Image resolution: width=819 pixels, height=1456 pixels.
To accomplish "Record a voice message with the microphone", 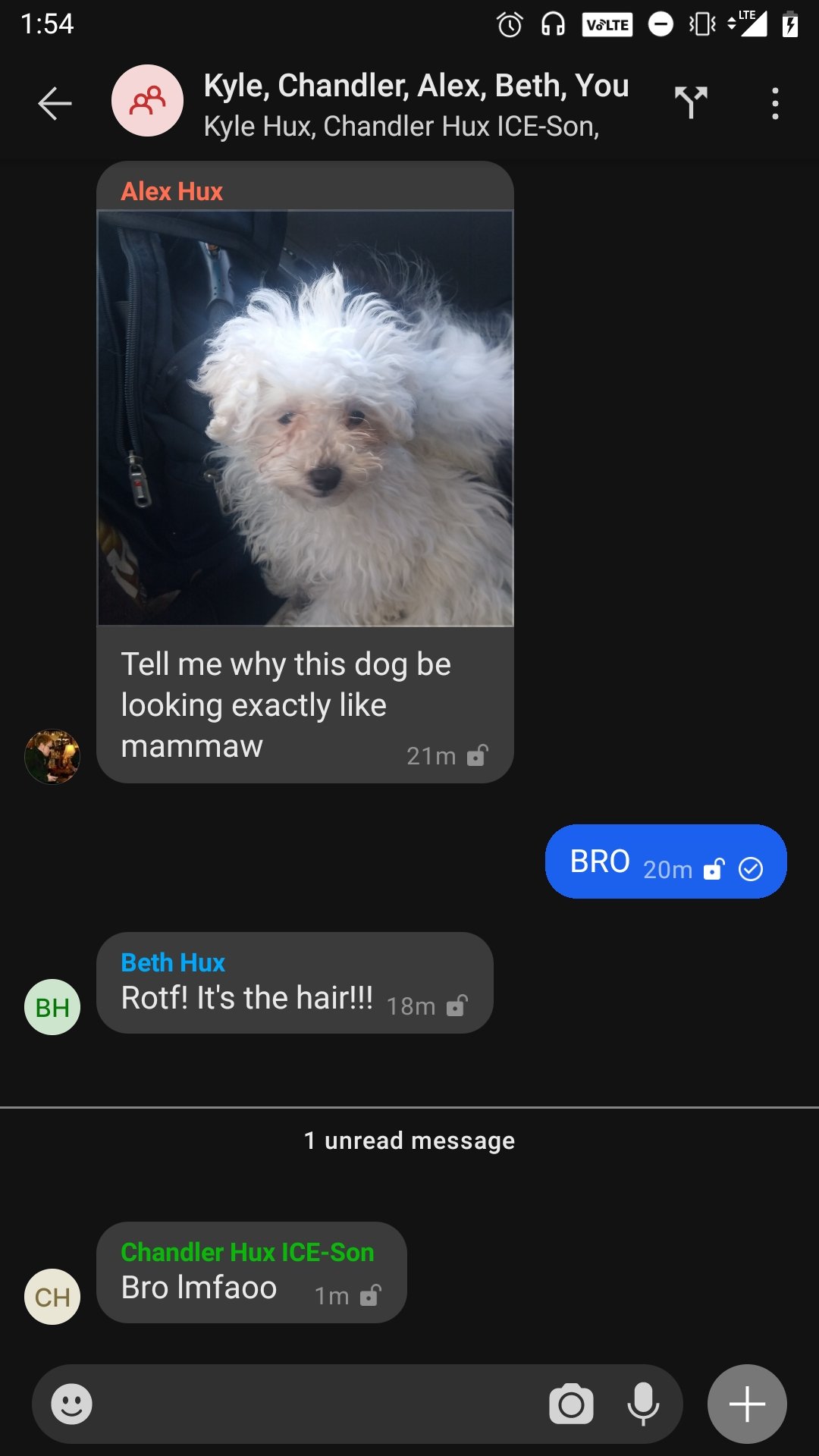I will tap(643, 1404).
